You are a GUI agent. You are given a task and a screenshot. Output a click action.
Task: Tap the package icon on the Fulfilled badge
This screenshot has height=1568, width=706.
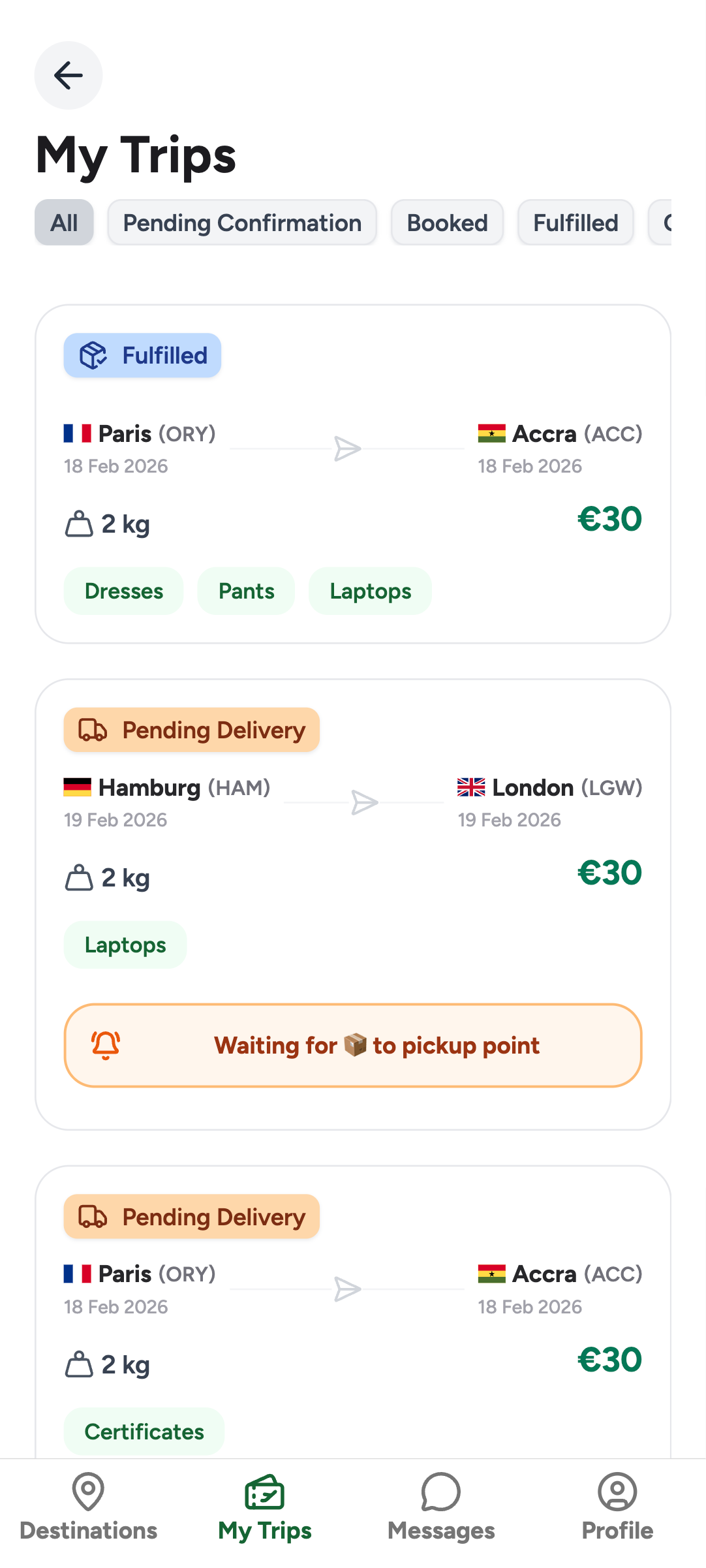pos(92,354)
